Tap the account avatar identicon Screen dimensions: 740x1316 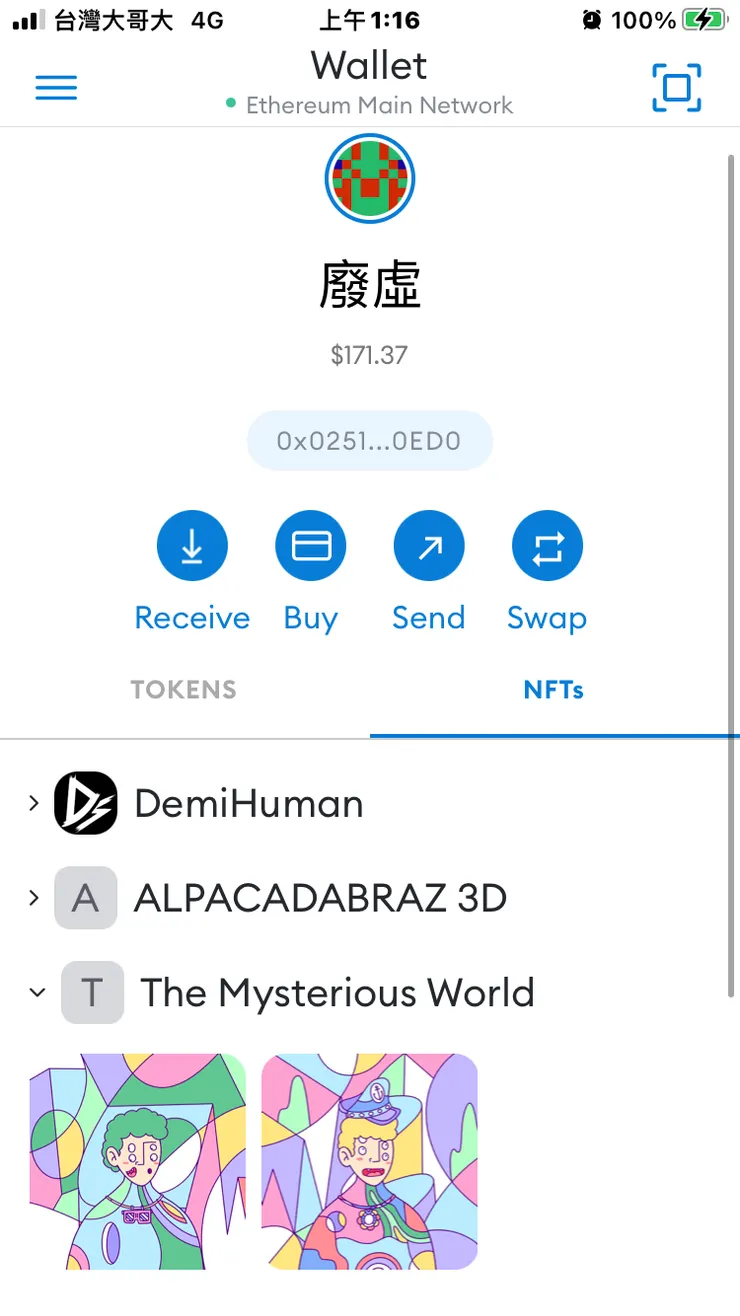coord(370,180)
